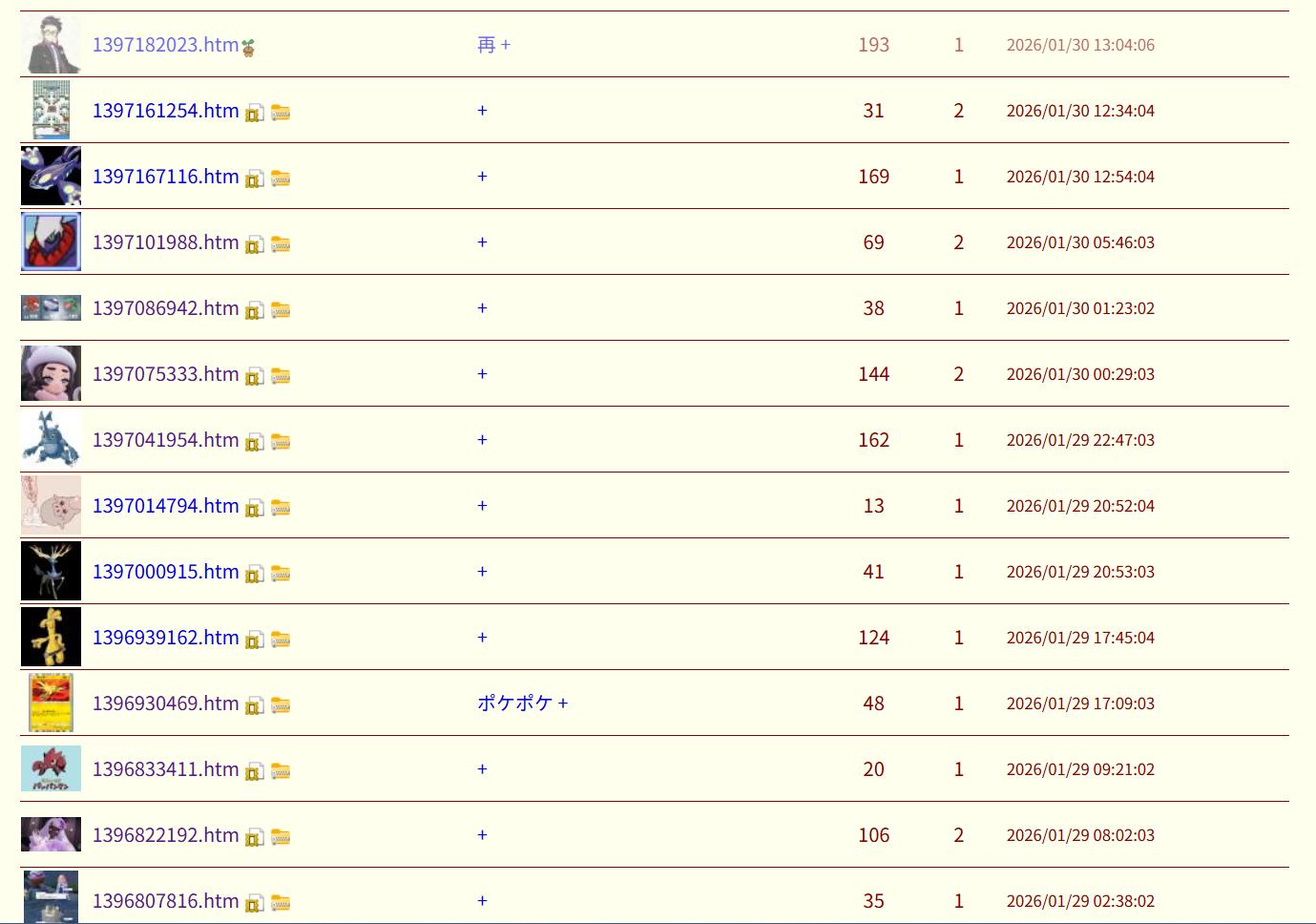Select the 1396833411.htm link
This screenshot has width=1316, height=924.
165,769
